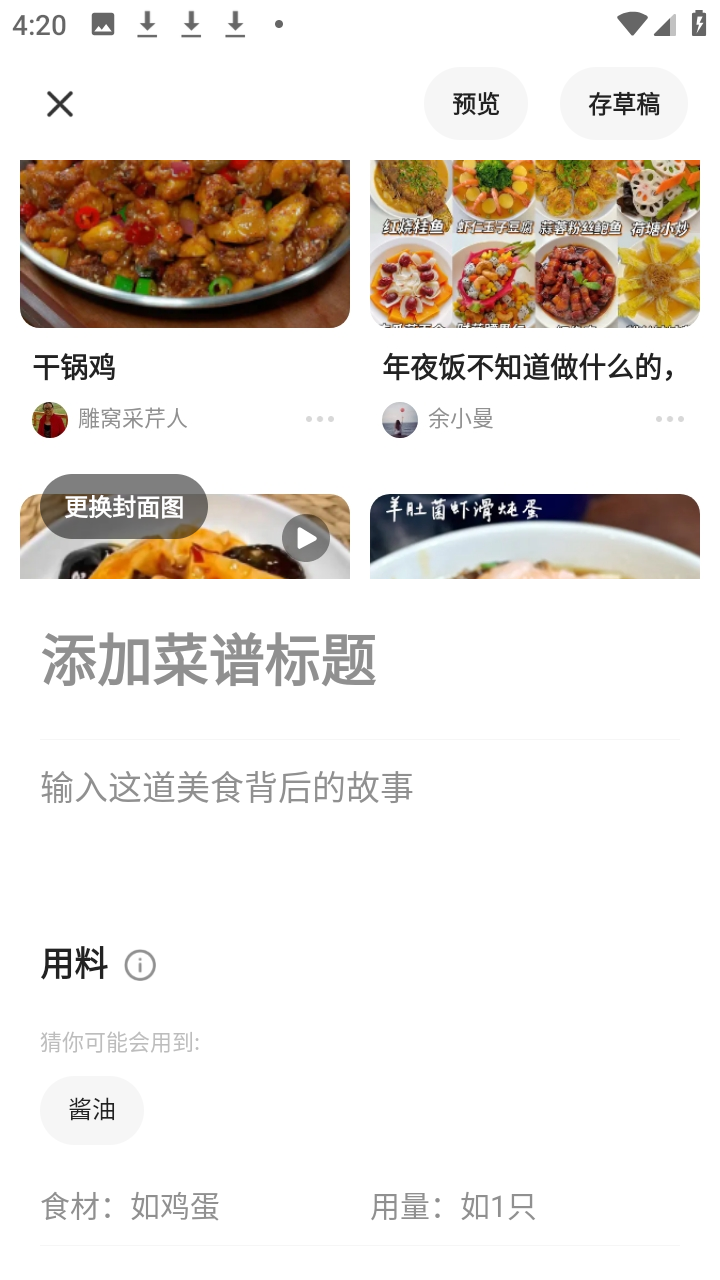Open more options for the 干锅鸡 recipe
Screen dimensions: 720x1280
319,419
